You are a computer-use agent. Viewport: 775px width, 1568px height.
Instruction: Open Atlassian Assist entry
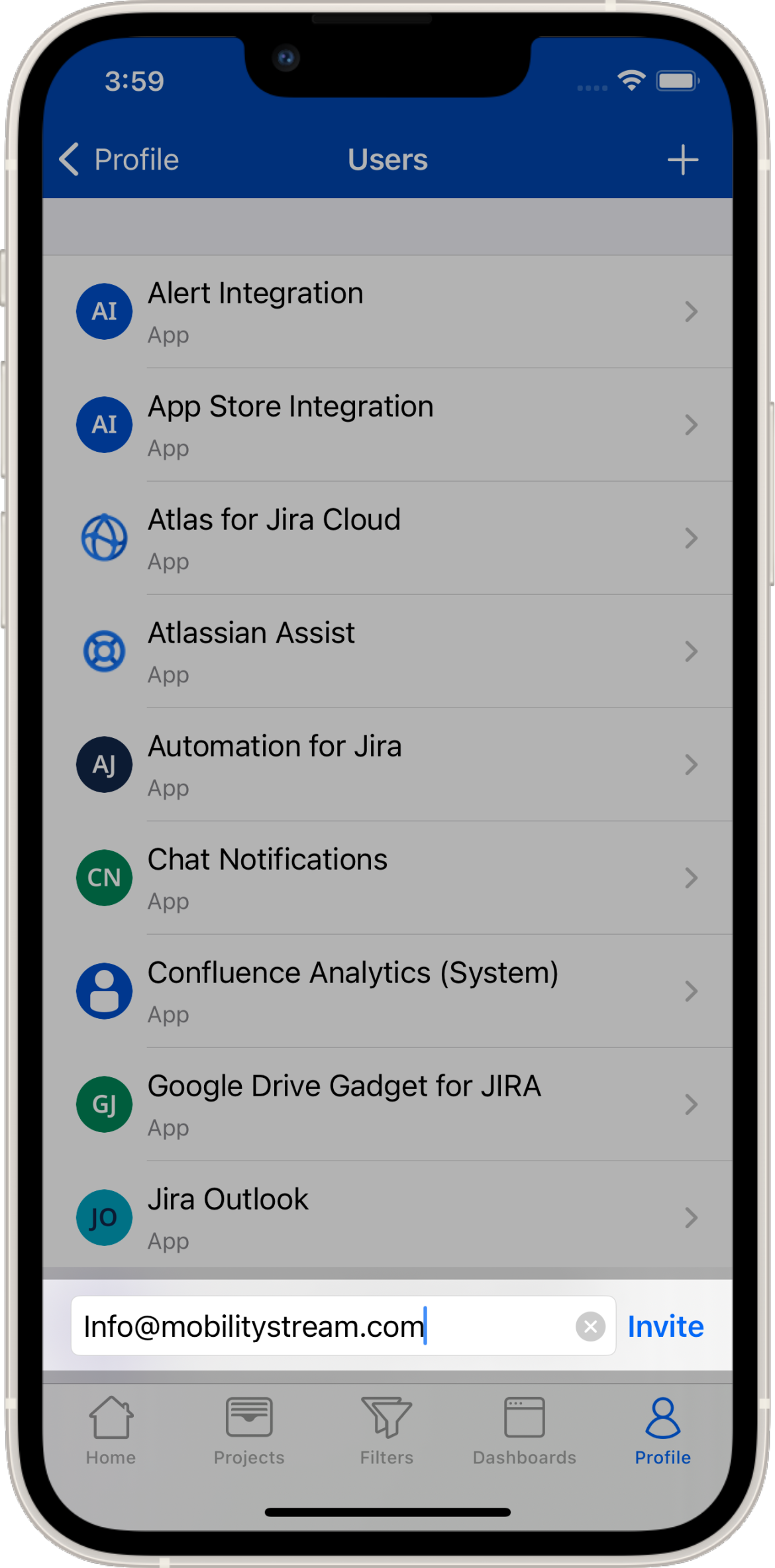[x=387, y=651]
